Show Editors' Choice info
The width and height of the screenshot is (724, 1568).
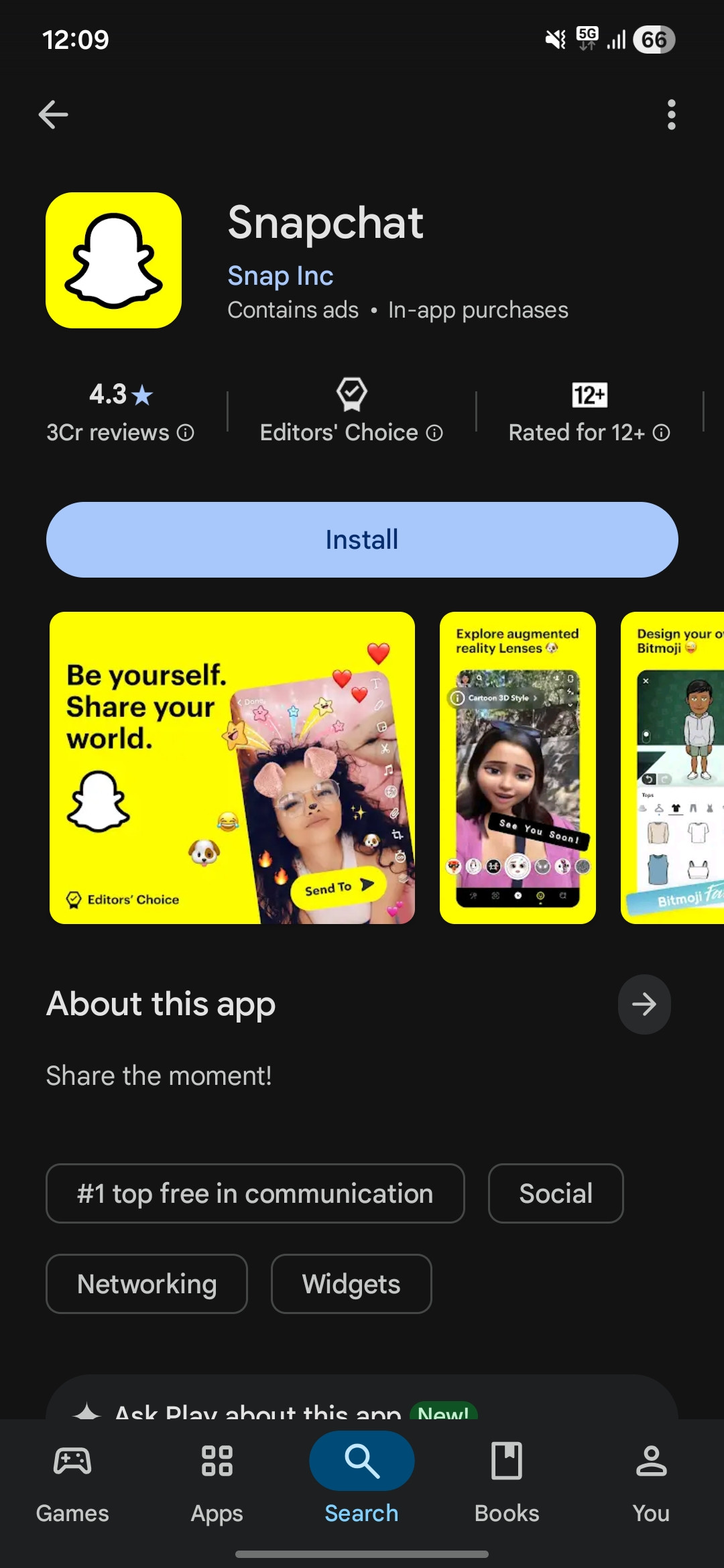pyautogui.click(x=351, y=412)
